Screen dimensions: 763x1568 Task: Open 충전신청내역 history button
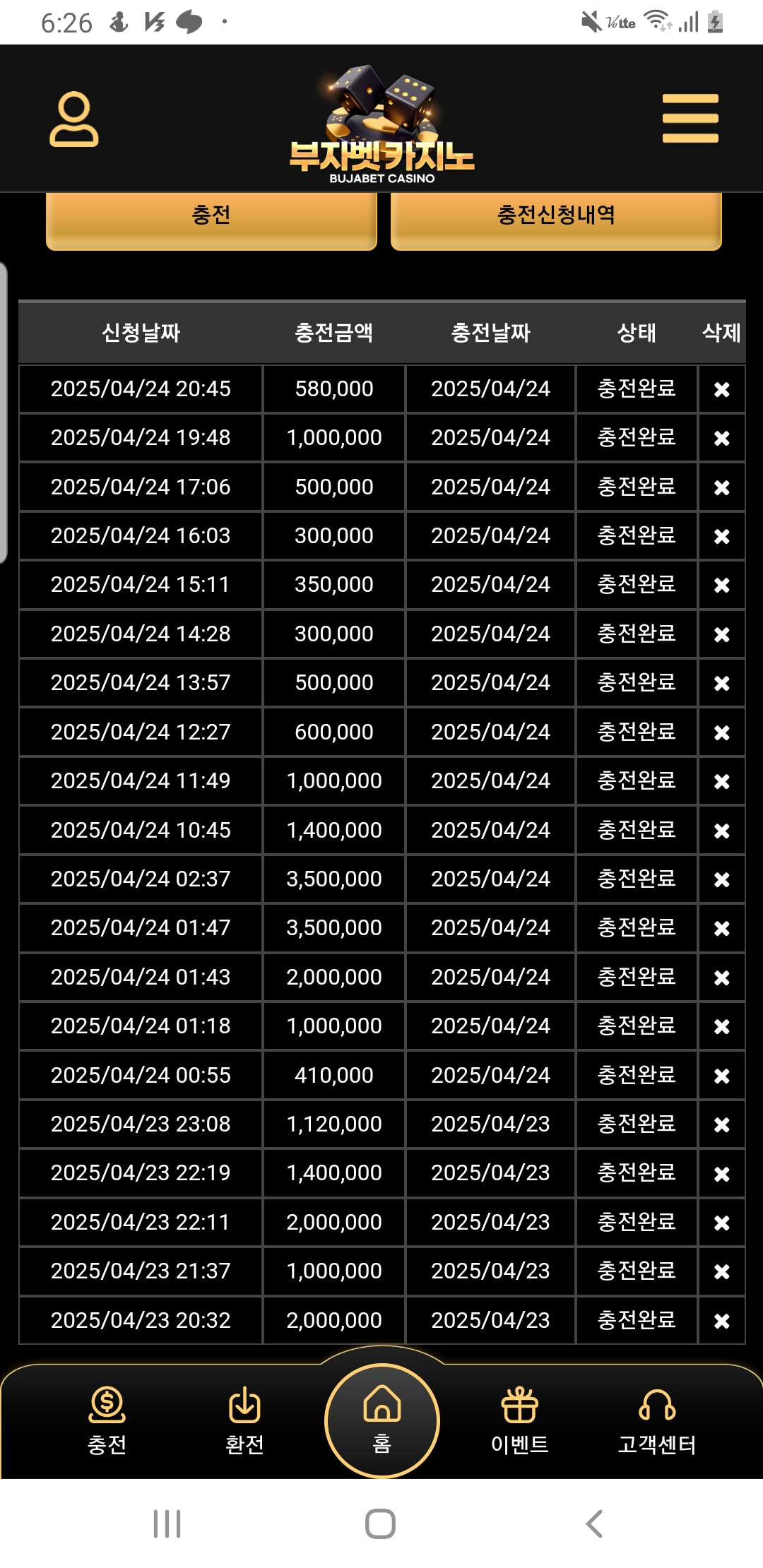[556, 216]
